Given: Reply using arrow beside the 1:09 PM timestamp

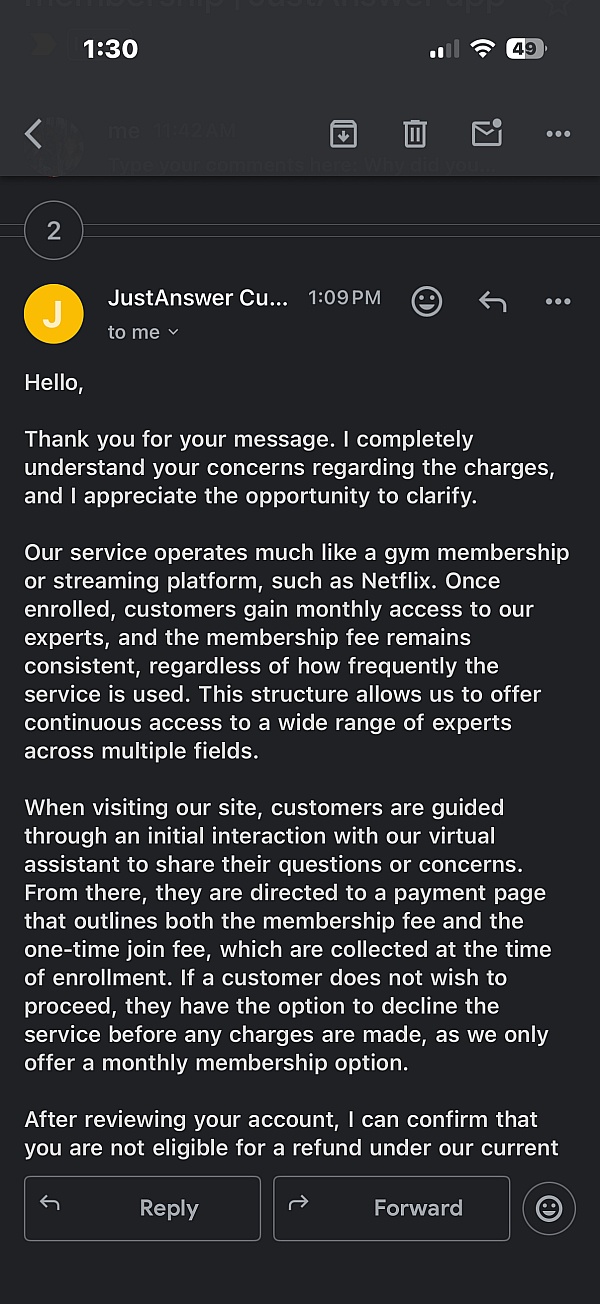Looking at the screenshot, I should point(493,301).
